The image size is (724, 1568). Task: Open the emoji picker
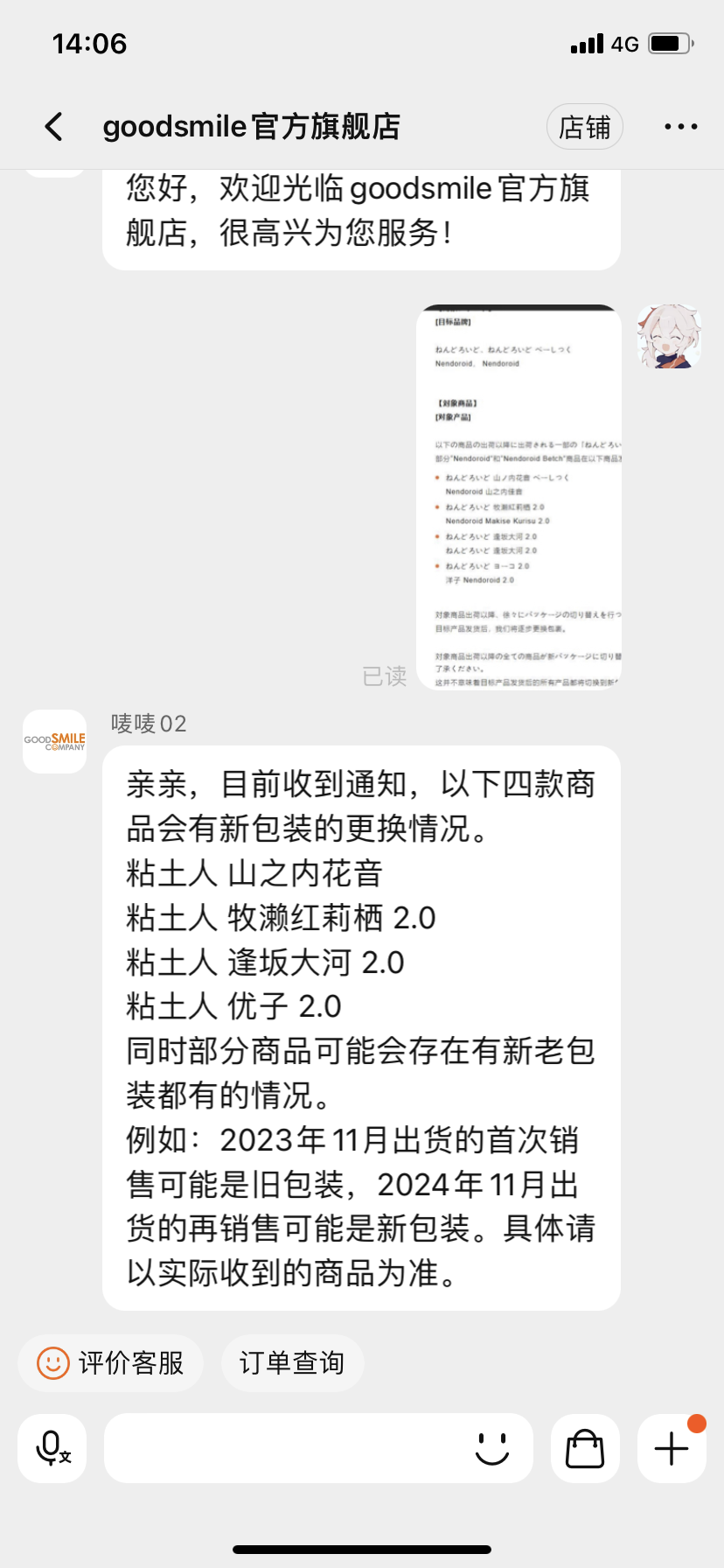coord(491,1448)
